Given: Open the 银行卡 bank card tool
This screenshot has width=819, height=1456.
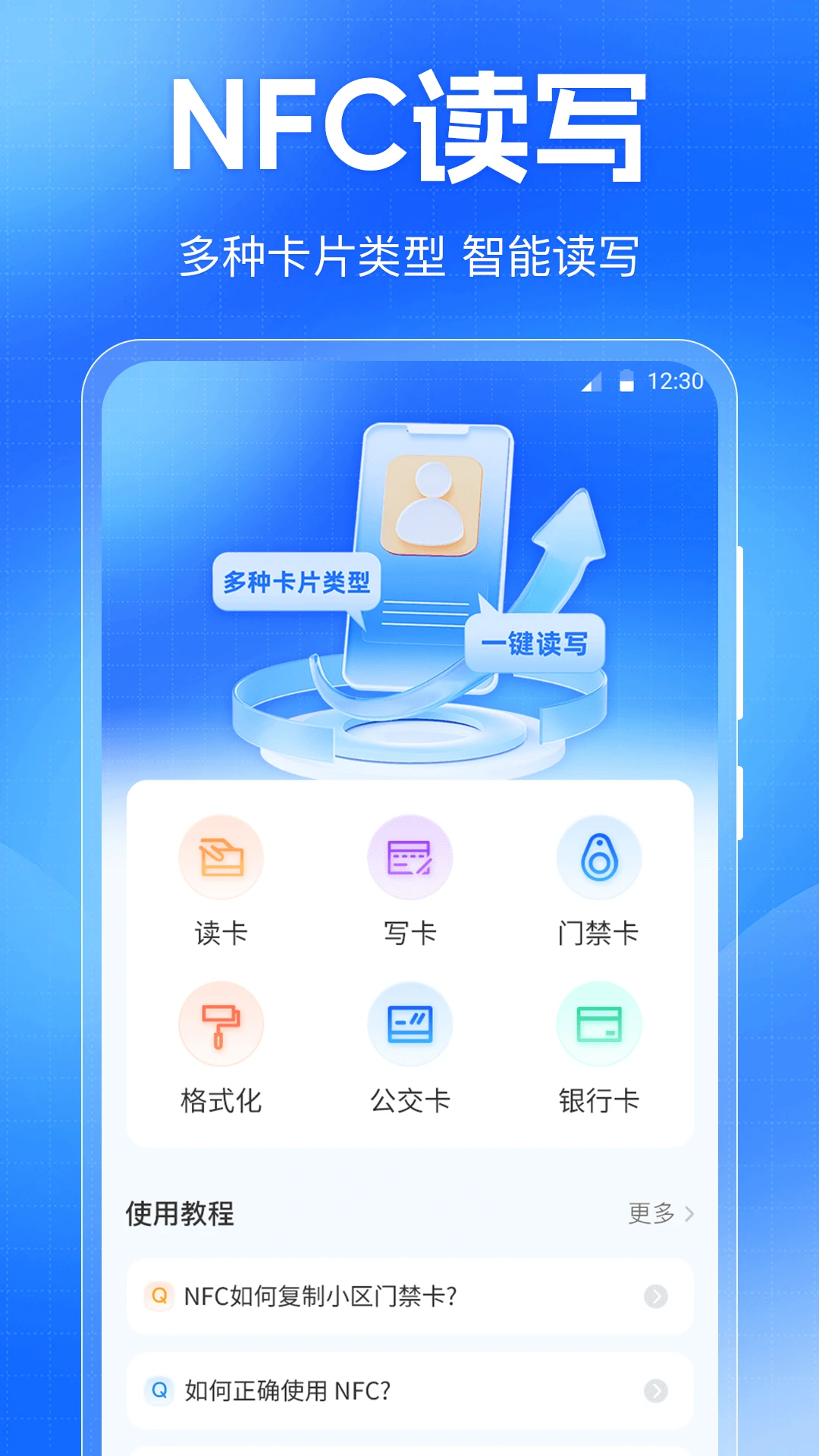Looking at the screenshot, I should coord(599,1024).
